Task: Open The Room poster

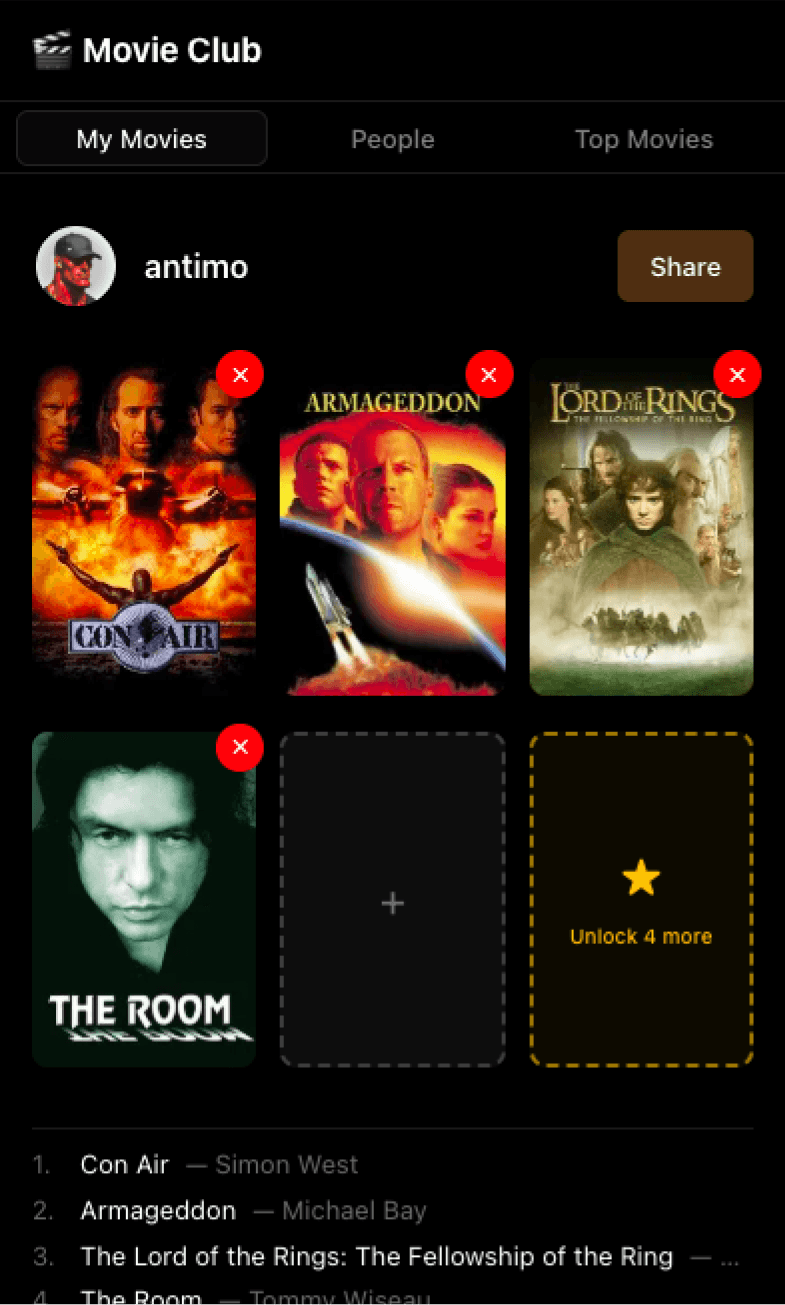Action: point(144,898)
